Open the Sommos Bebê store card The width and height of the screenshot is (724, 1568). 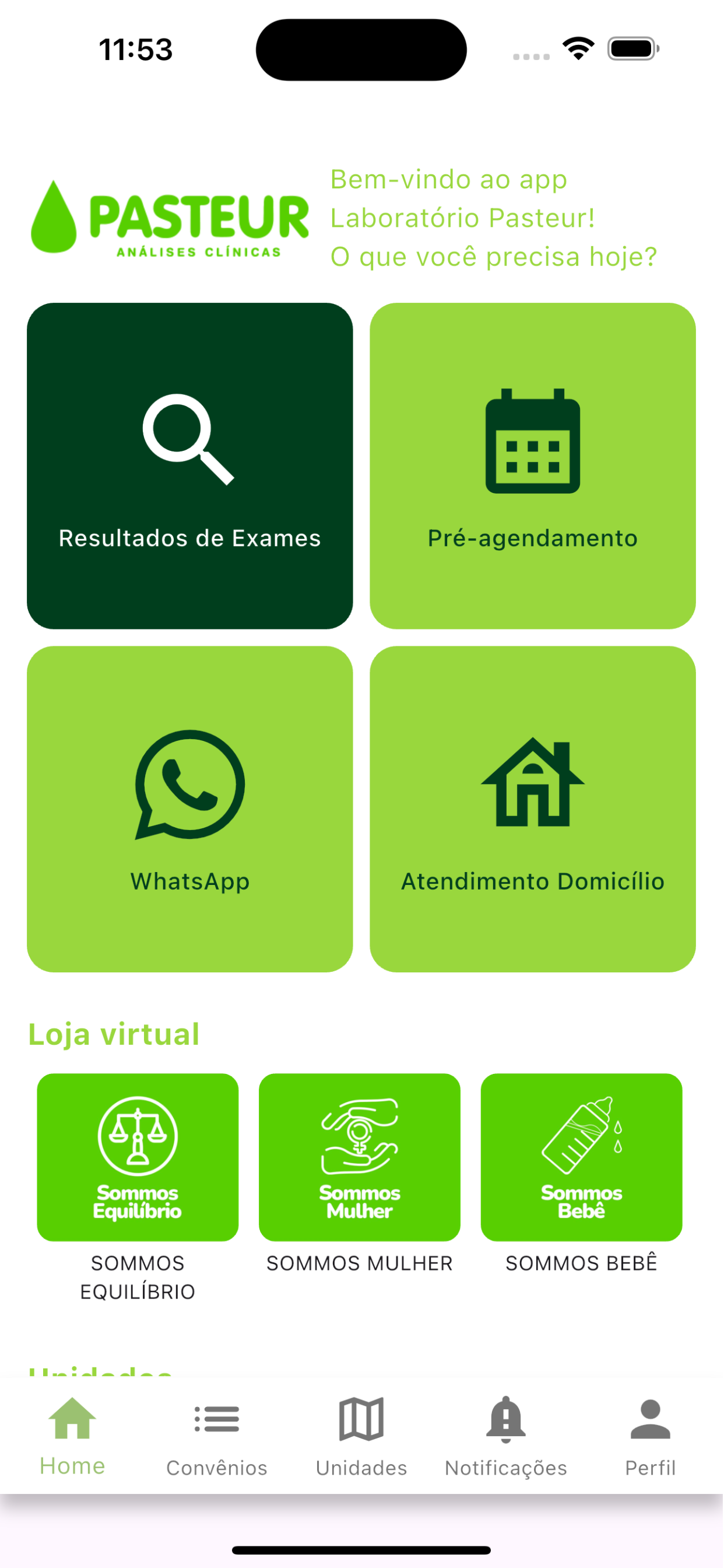coord(581,1157)
